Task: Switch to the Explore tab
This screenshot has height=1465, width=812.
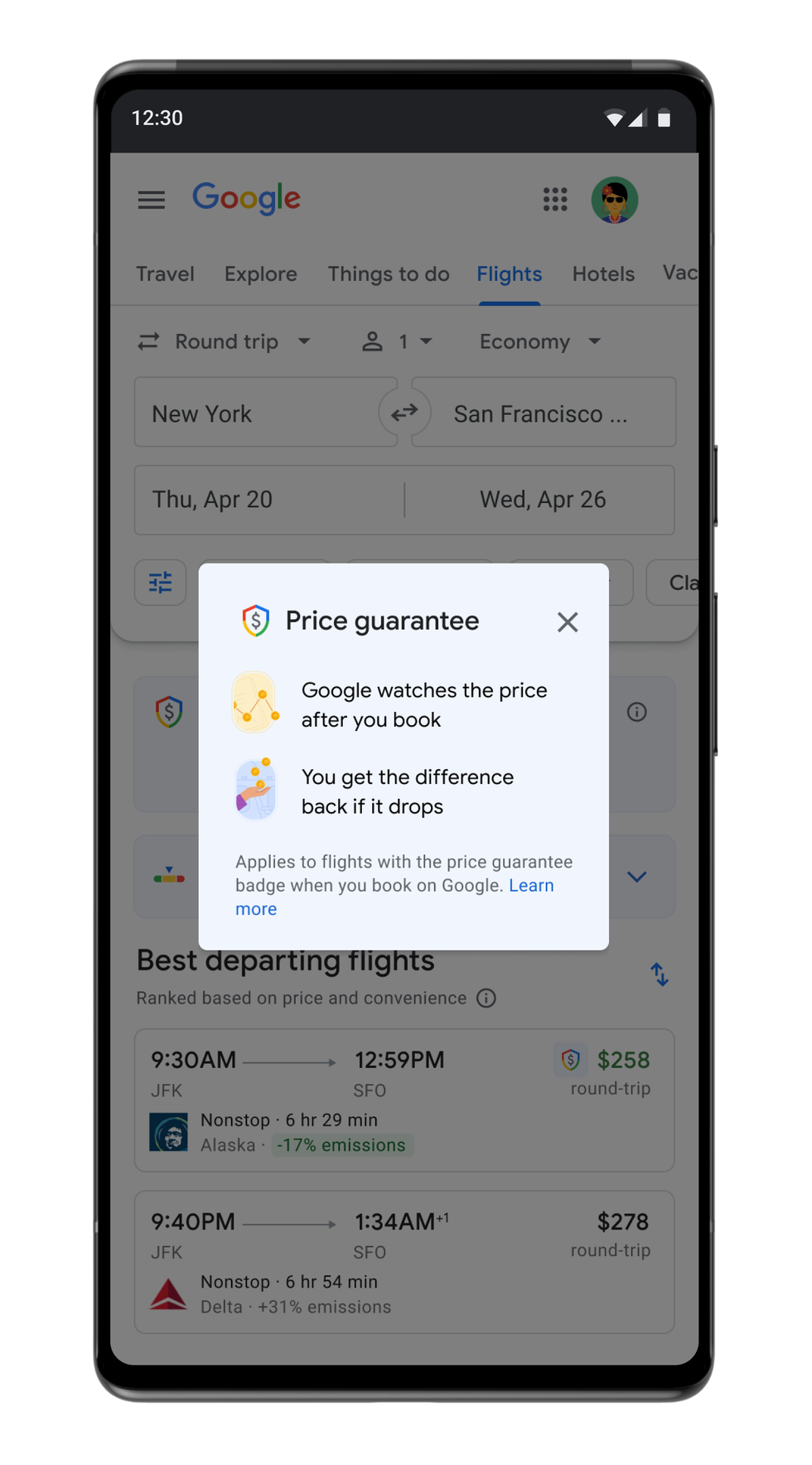Action: (260, 274)
